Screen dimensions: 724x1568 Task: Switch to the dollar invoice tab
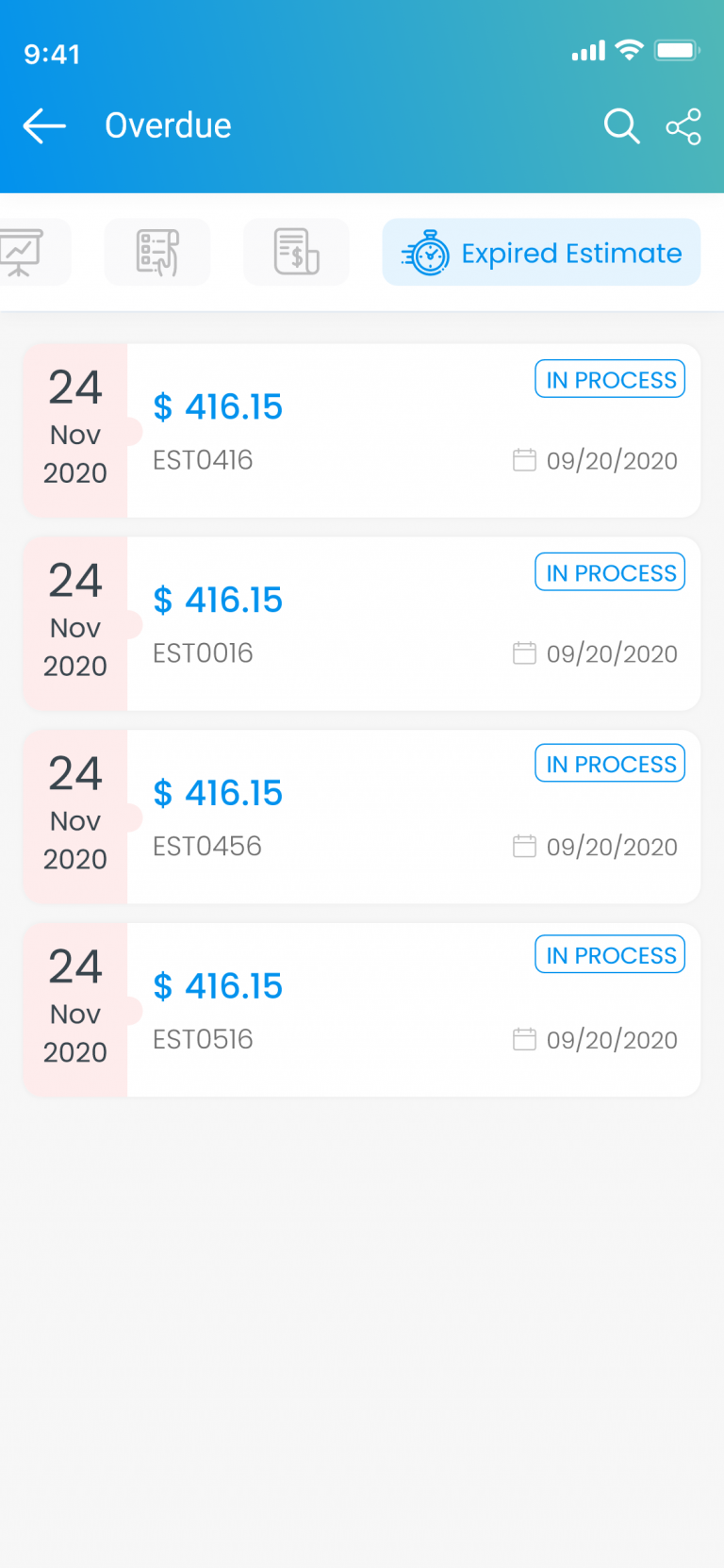[296, 252]
